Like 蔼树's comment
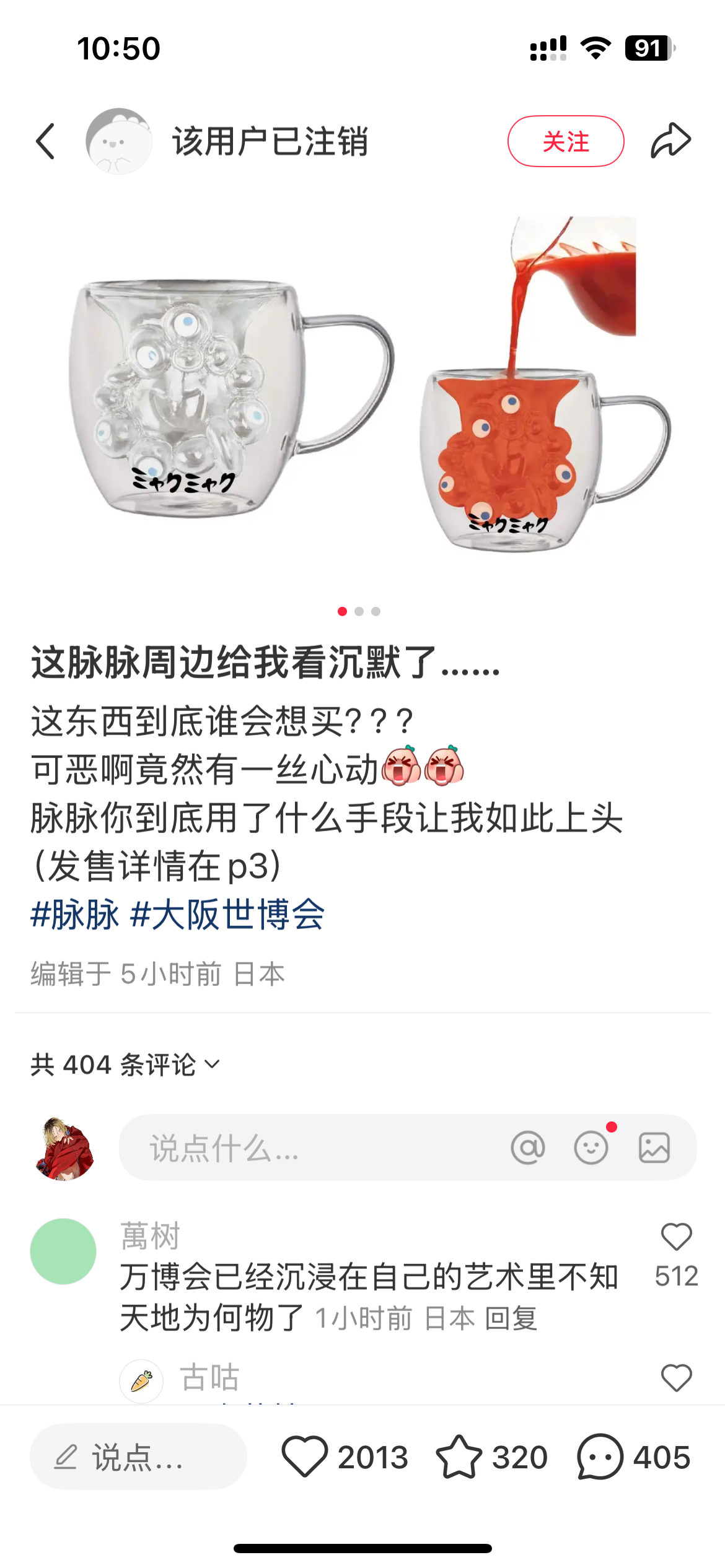725x1568 pixels. (676, 1237)
